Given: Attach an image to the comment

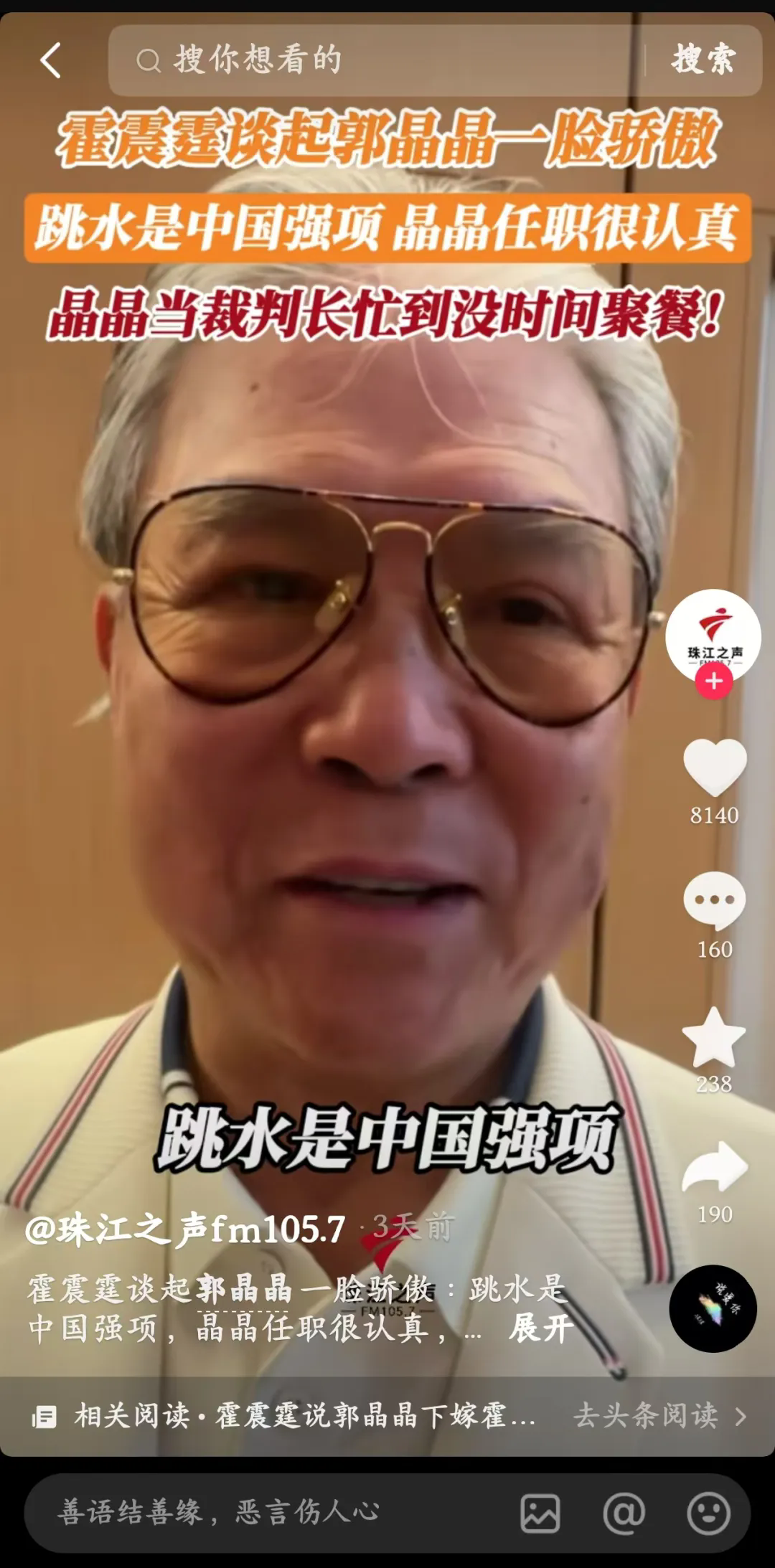Looking at the screenshot, I should 540,1513.
